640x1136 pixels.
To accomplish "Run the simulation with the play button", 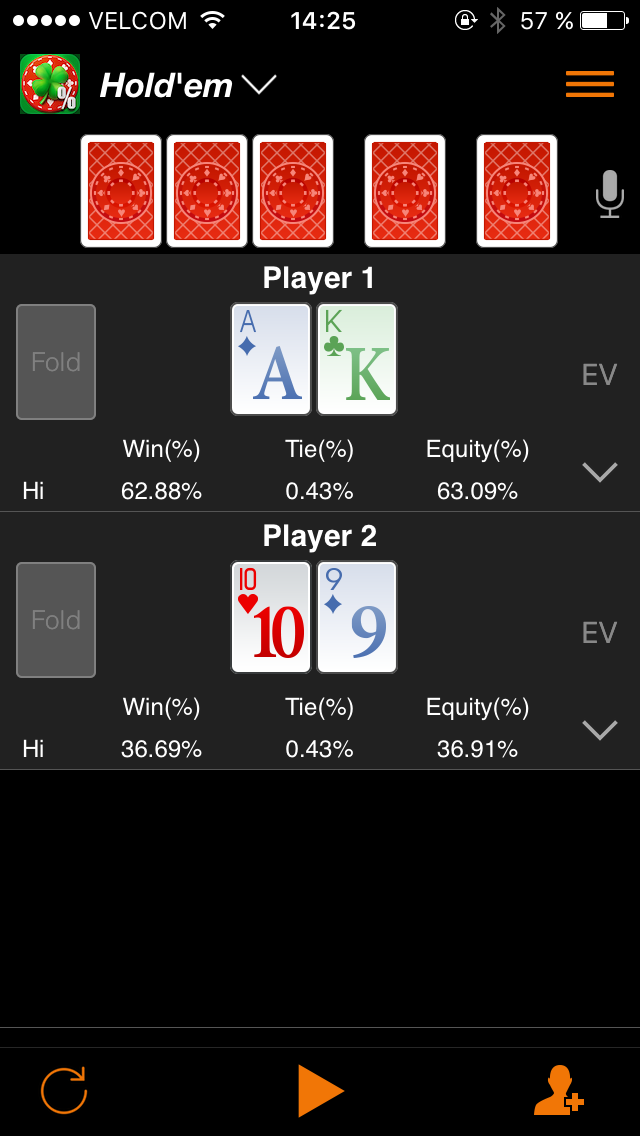I will click(320, 1090).
